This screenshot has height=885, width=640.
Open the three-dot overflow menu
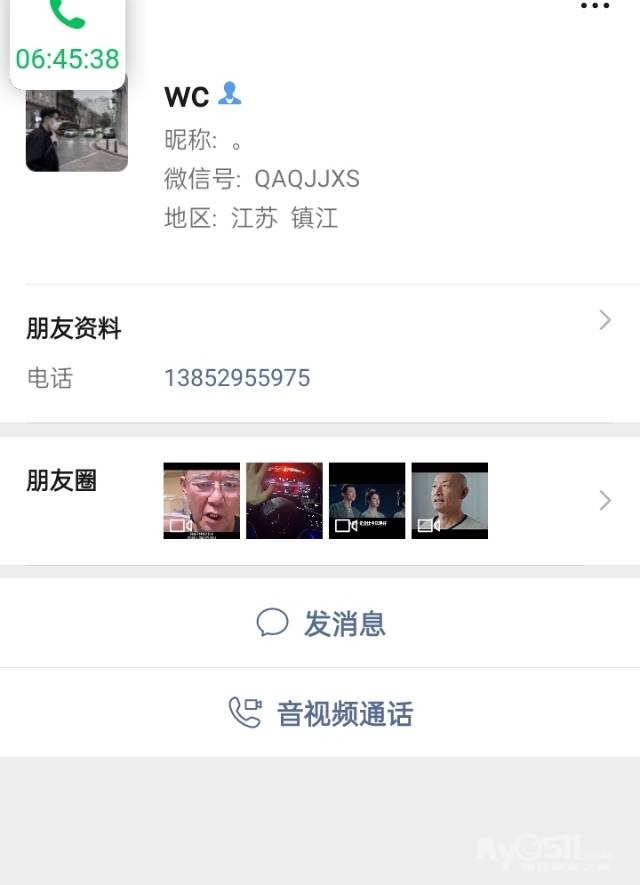[x=594, y=7]
